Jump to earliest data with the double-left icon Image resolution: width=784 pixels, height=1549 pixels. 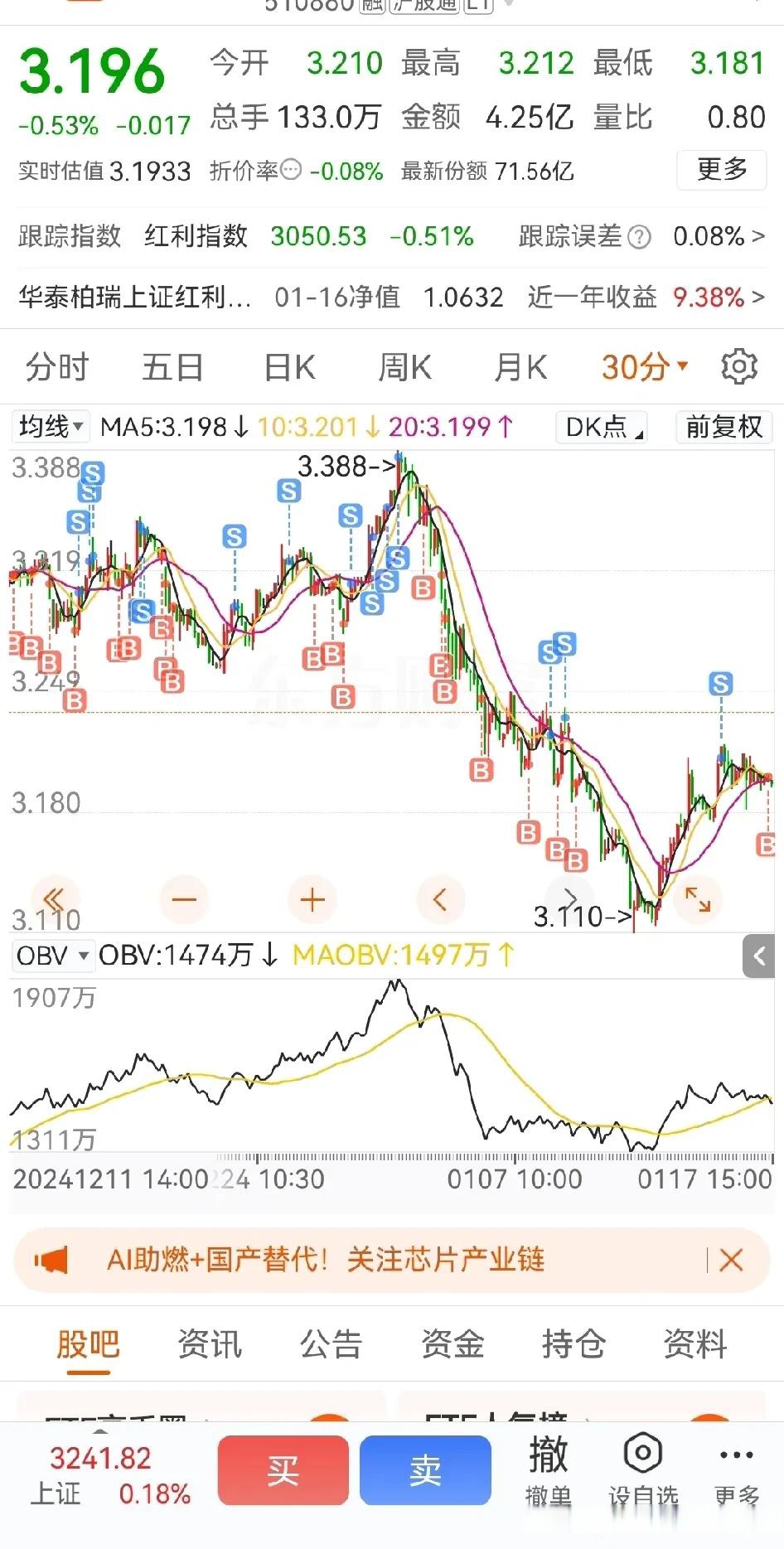tap(53, 898)
